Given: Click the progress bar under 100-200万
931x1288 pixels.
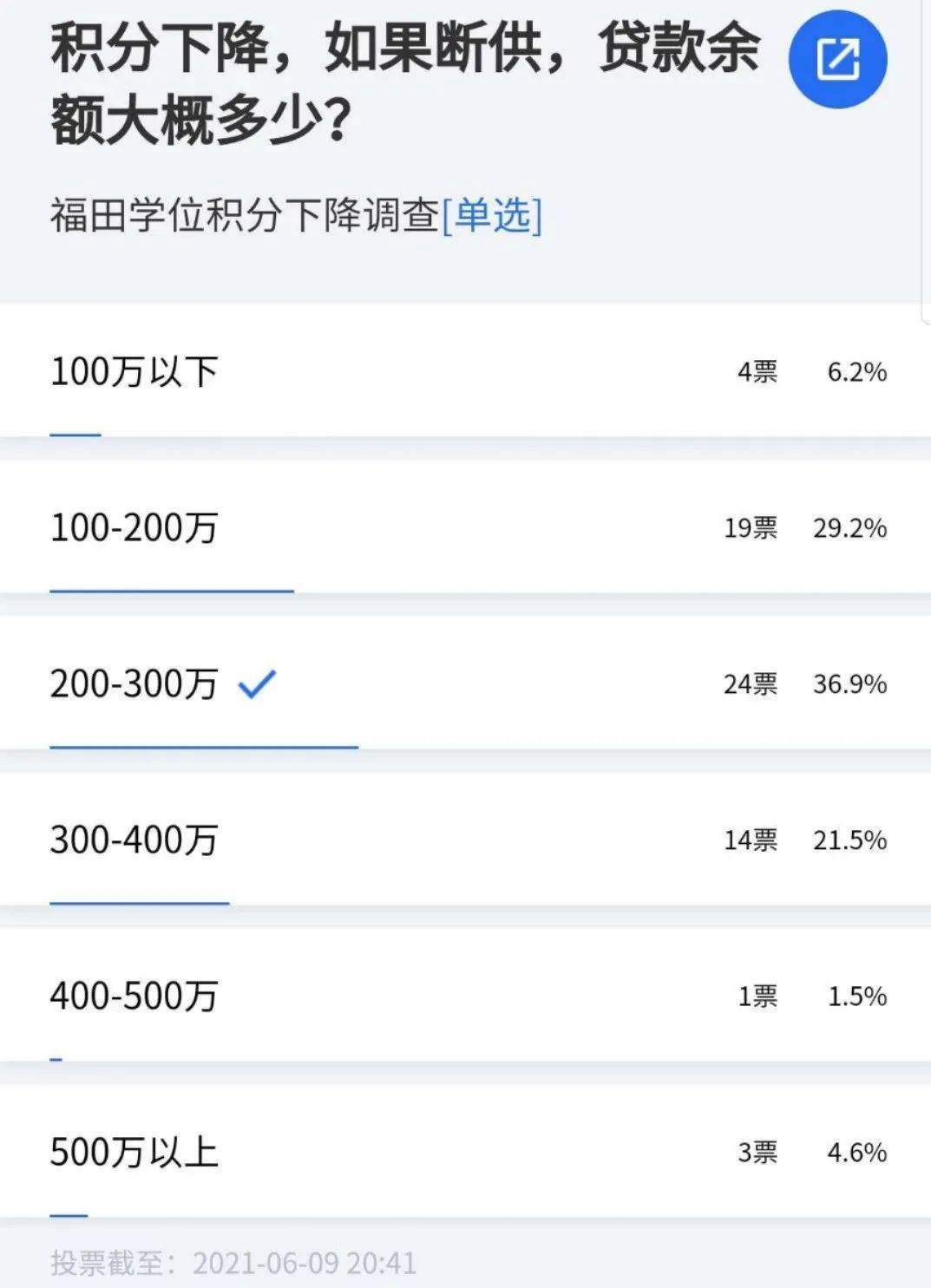Looking at the screenshot, I should coord(172,589).
